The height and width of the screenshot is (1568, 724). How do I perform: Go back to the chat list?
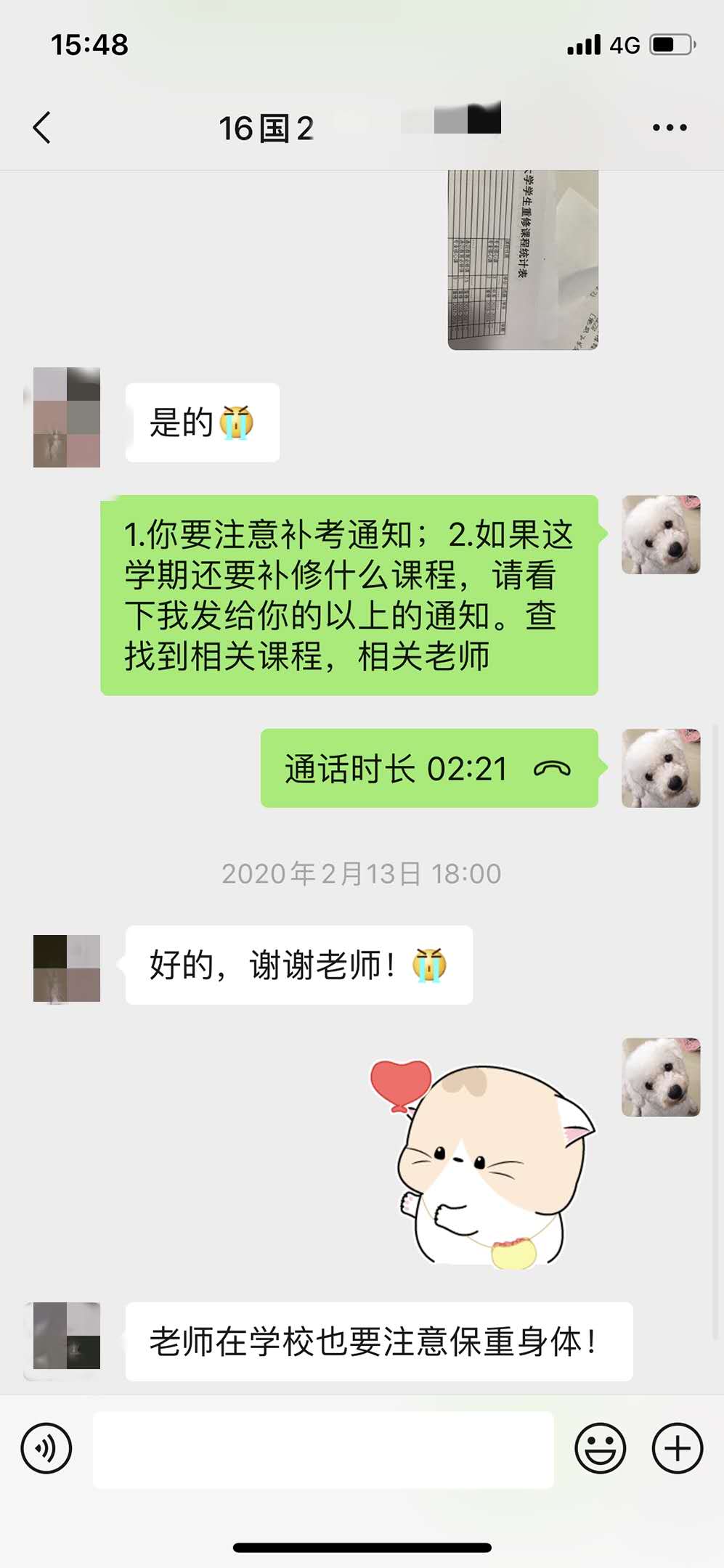(42, 128)
